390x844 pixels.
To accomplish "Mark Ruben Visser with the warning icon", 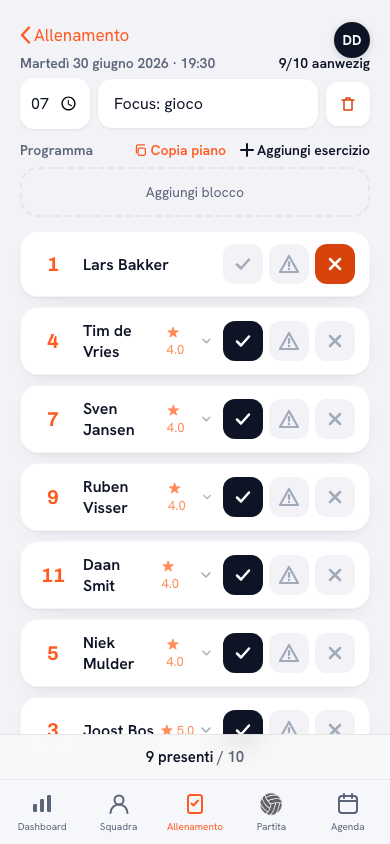I will pos(289,497).
